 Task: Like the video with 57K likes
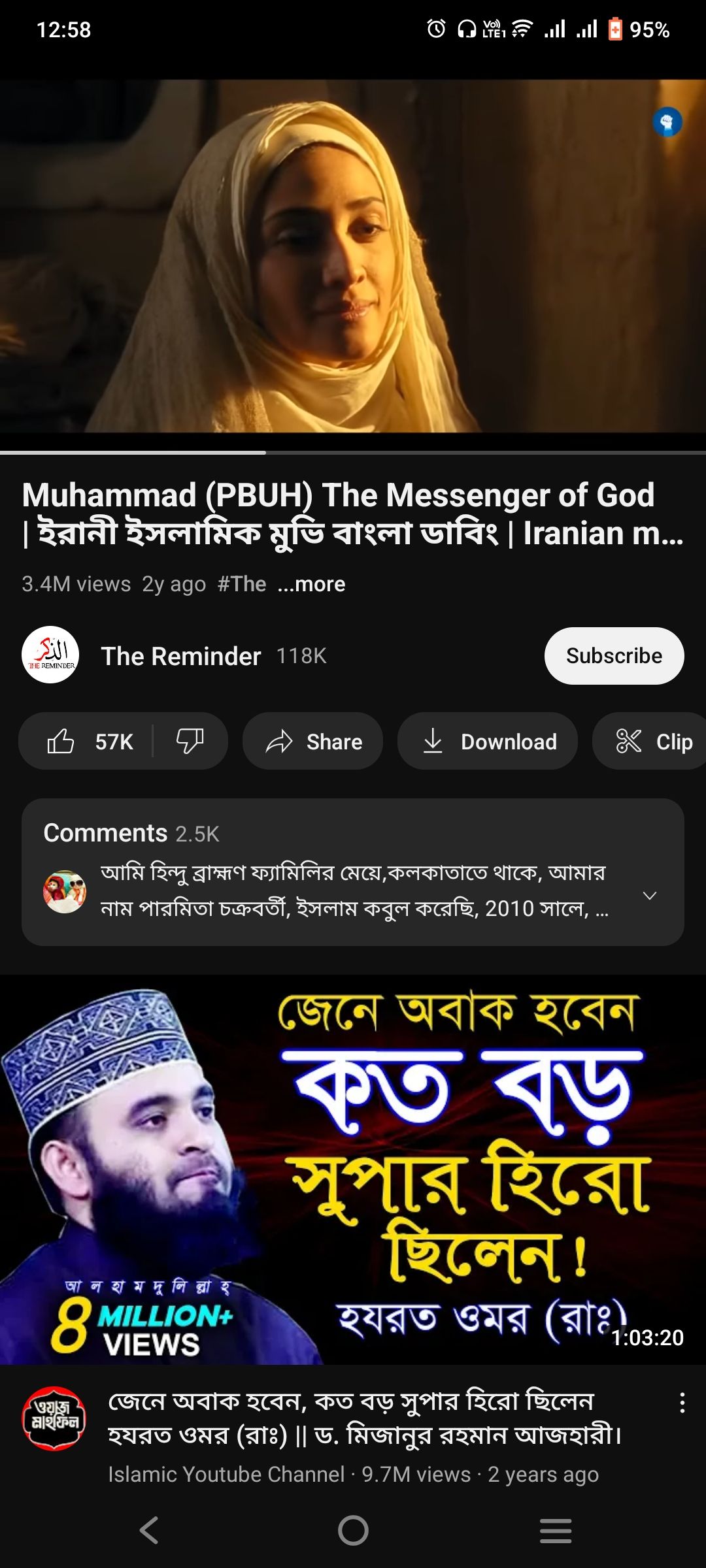click(x=88, y=742)
